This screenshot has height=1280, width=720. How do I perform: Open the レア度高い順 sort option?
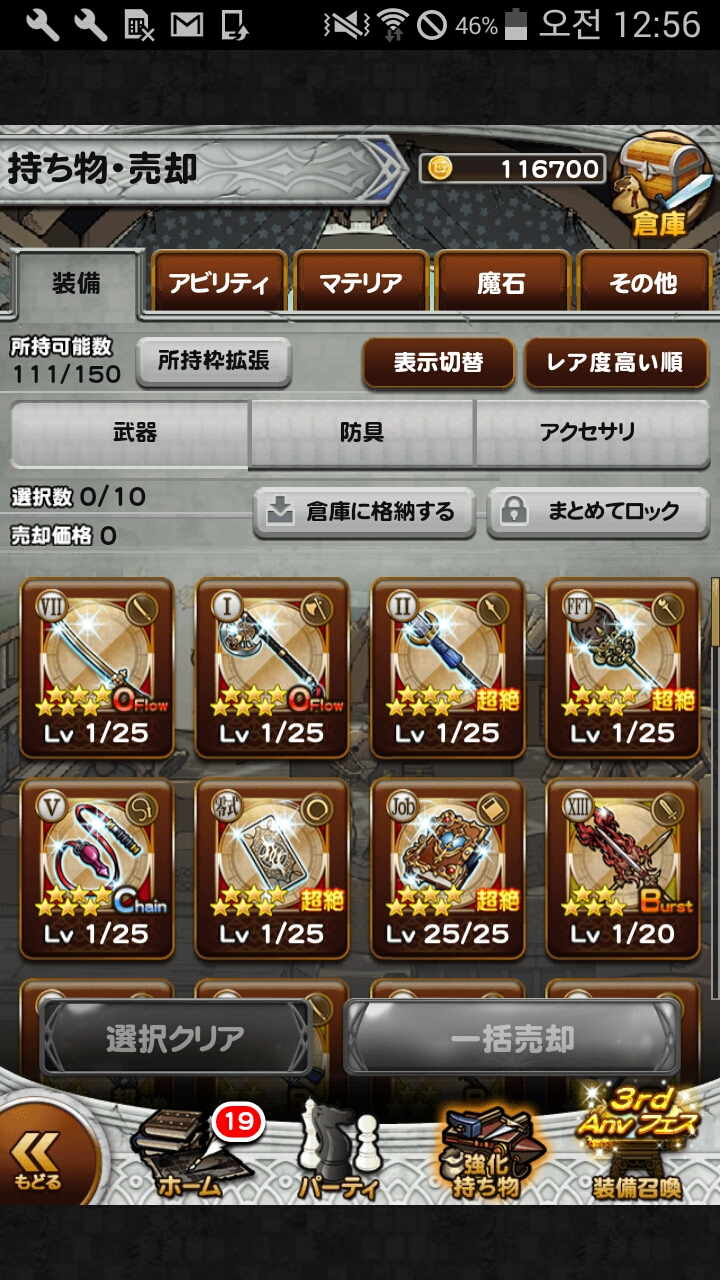tap(615, 362)
